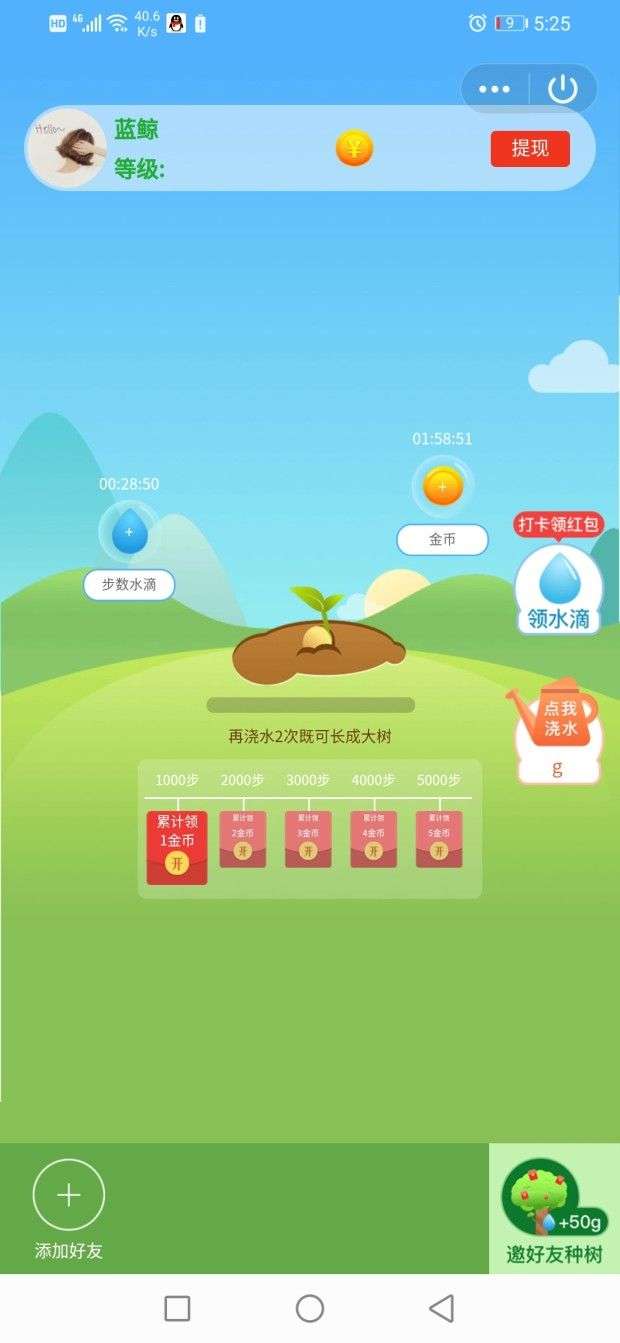Open the 4000步 4金币 red packet

373,839
